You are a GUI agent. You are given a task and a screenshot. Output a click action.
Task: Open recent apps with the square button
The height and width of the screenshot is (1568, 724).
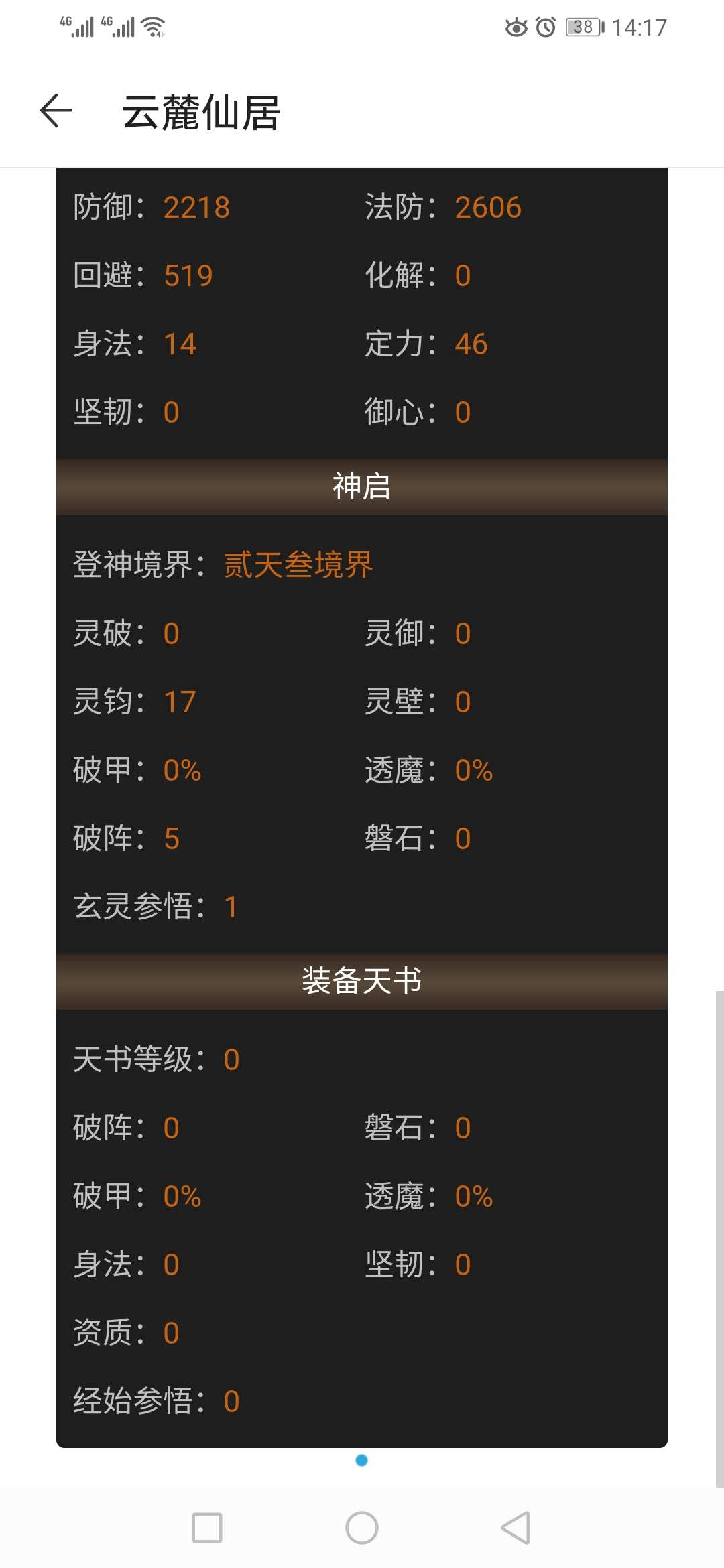(207, 1528)
